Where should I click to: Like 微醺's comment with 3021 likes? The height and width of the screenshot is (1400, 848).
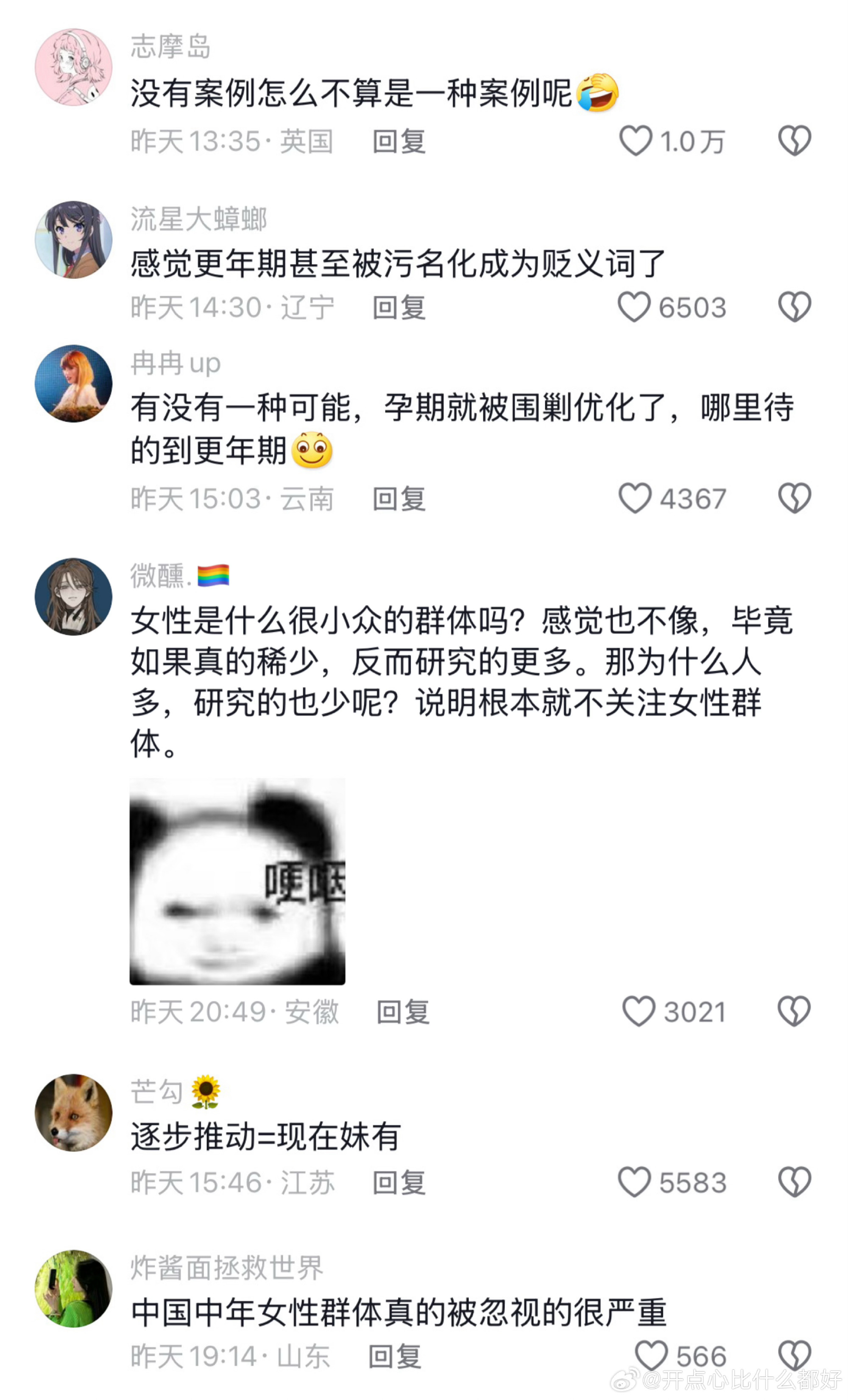[639, 1011]
